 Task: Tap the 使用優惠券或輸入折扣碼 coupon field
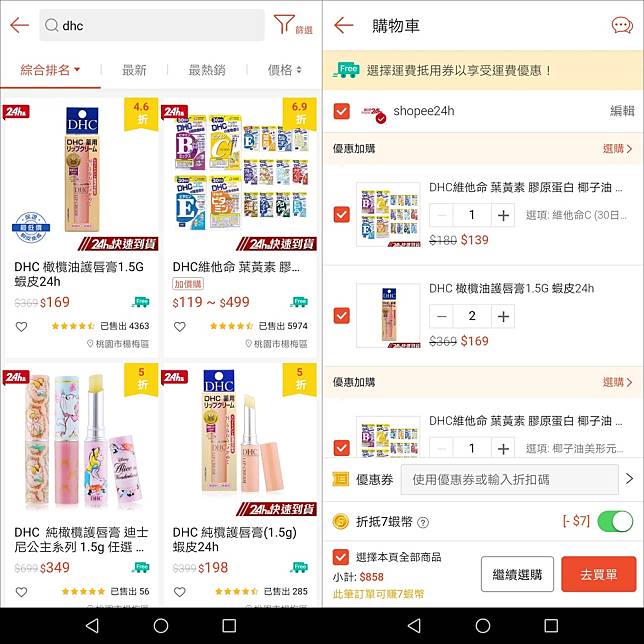coord(508,480)
